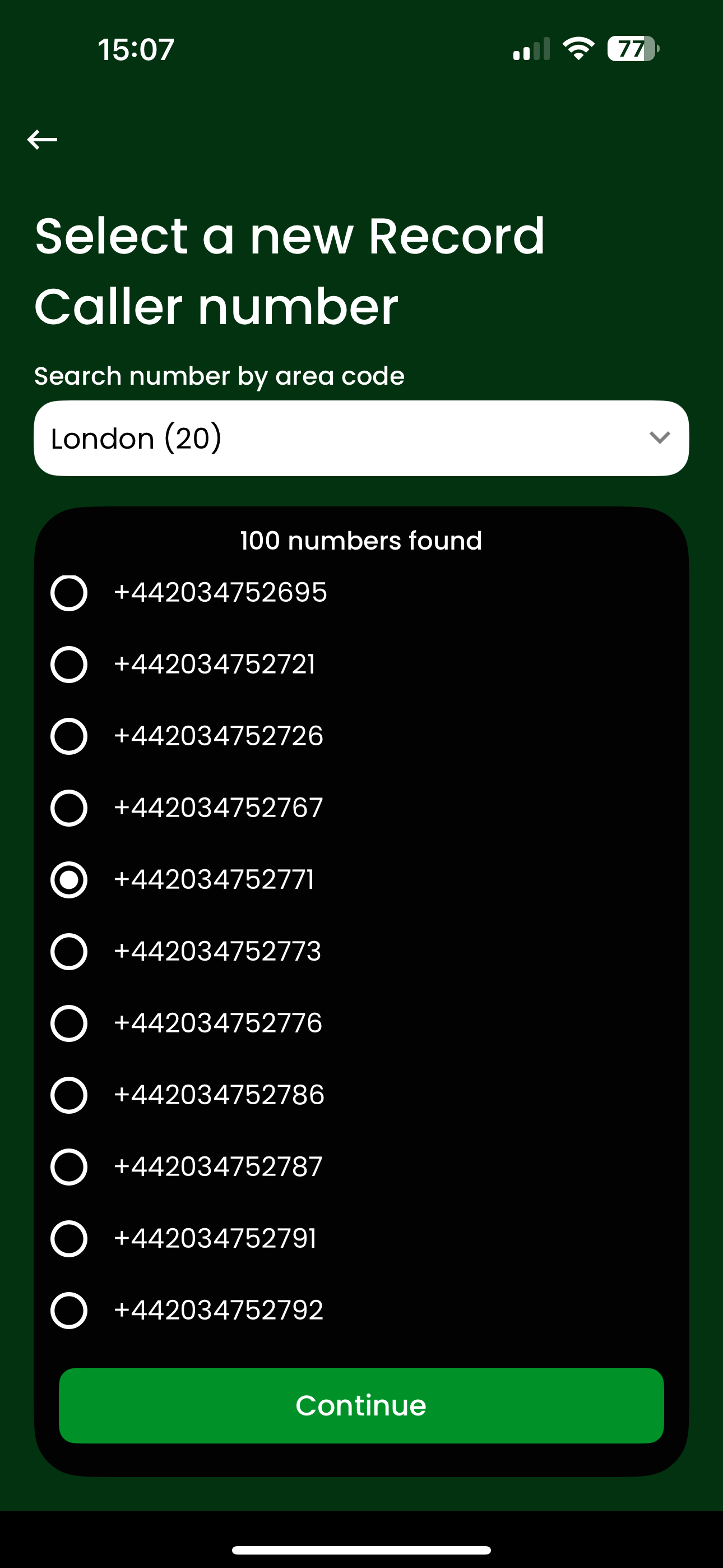Open the London (20) area code dropdown
The height and width of the screenshot is (1568, 723).
[361, 438]
